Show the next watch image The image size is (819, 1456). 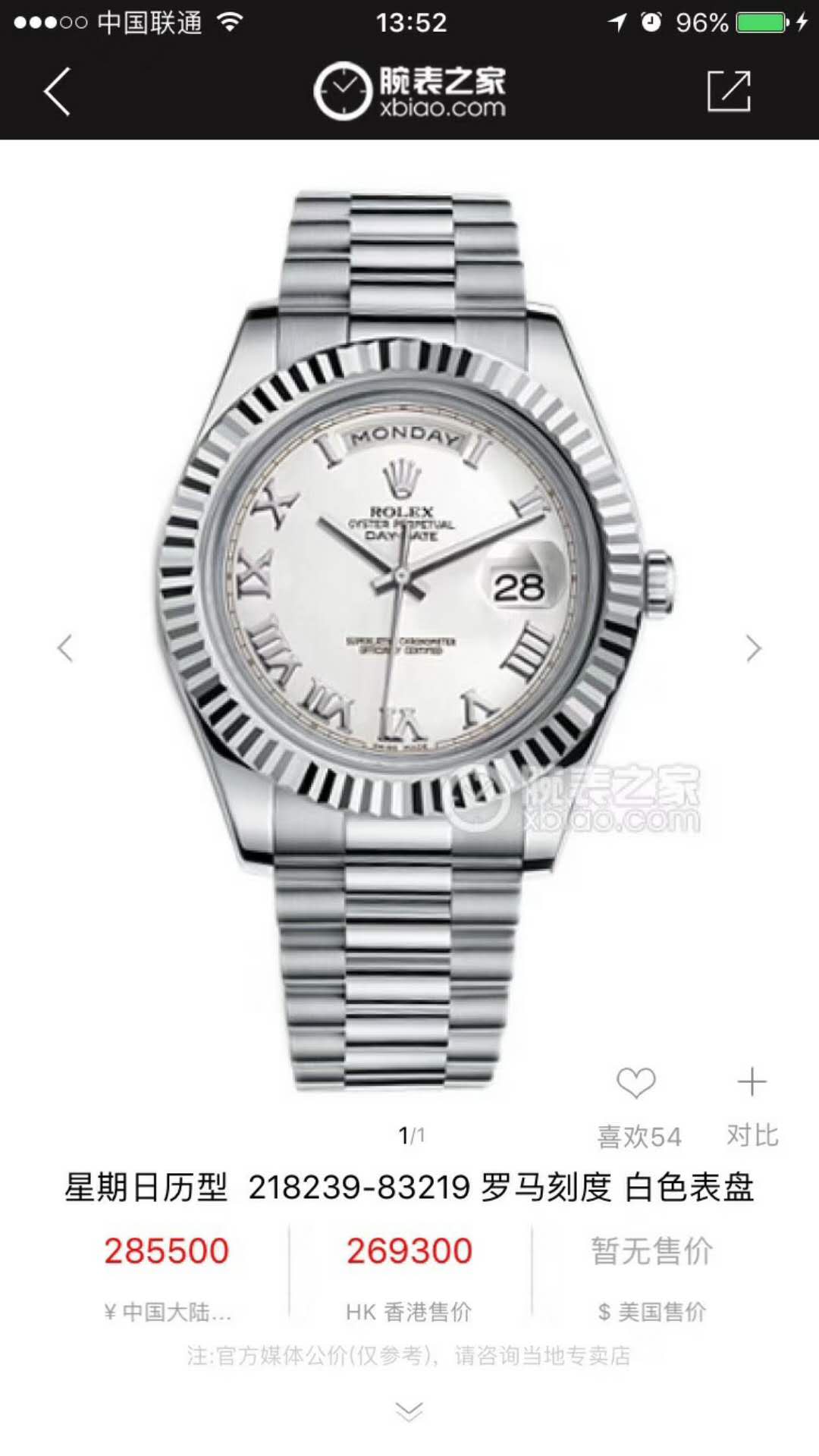[x=752, y=648]
